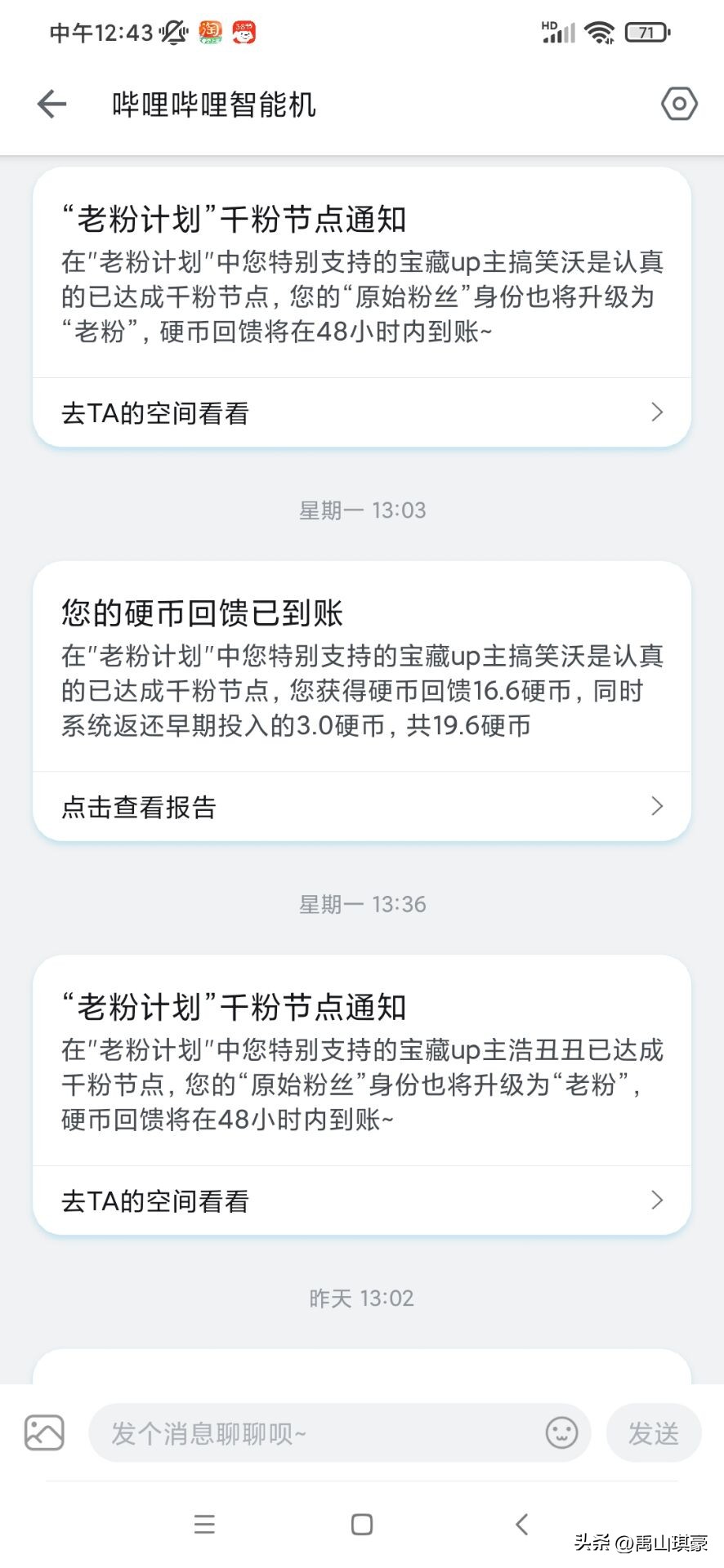The height and width of the screenshot is (1568, 724).
Task: Tap the battery indicator showing 71
Action: click(645, 31)
